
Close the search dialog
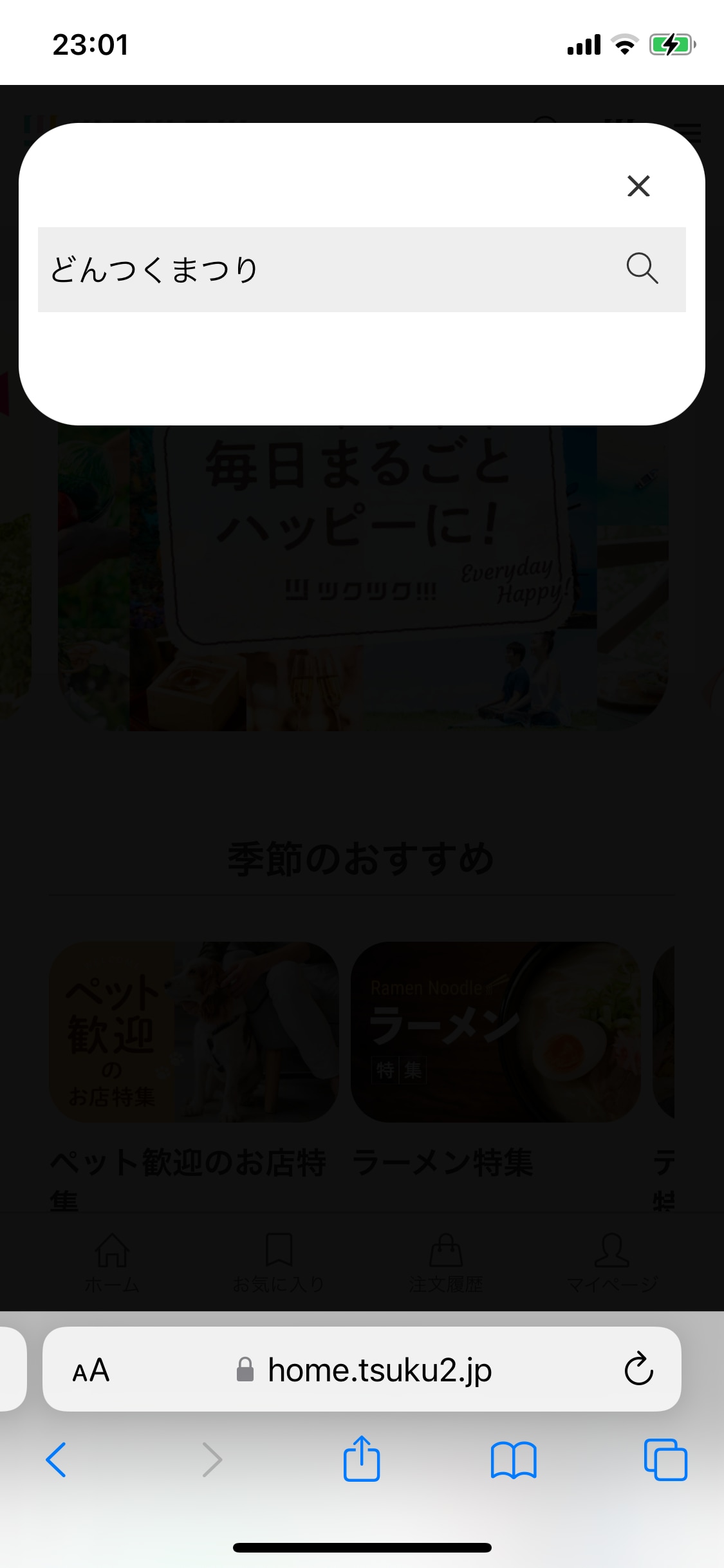click(x=638, y=186)
